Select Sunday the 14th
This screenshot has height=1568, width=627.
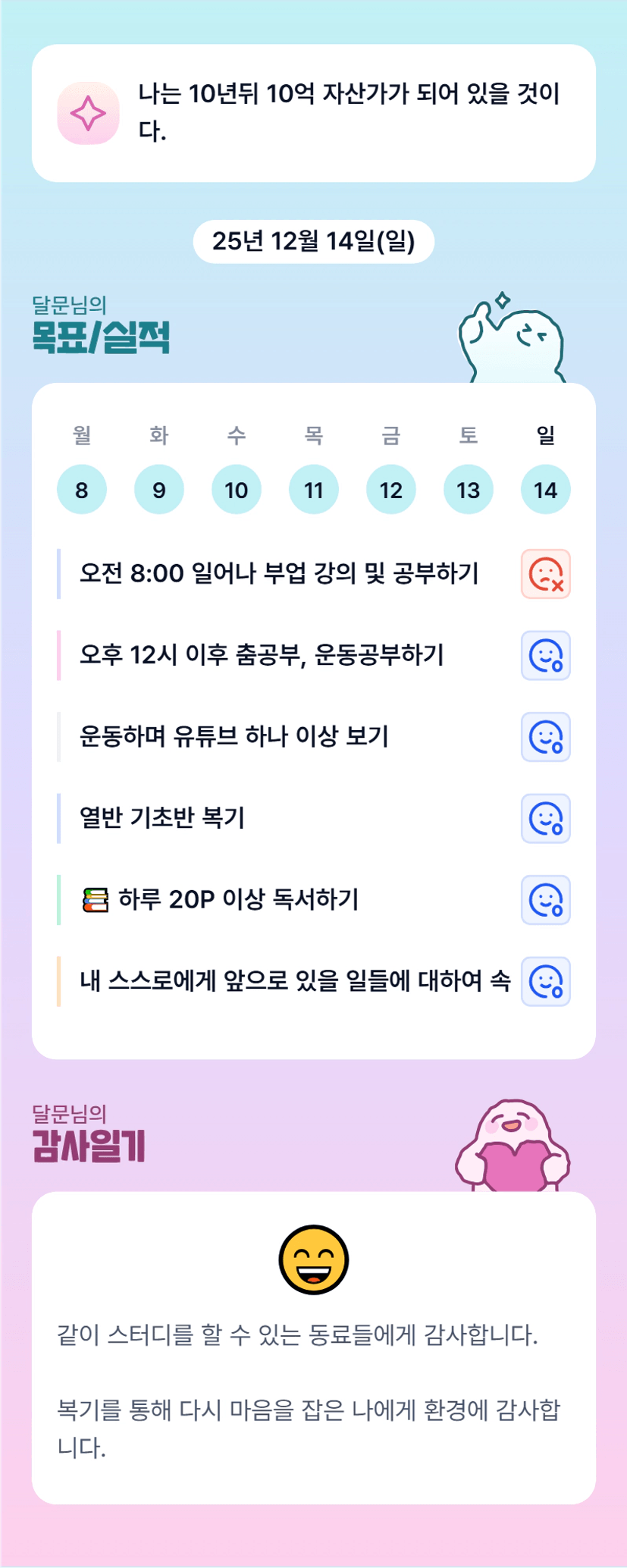pyautogui.click(x=546, y=490)
